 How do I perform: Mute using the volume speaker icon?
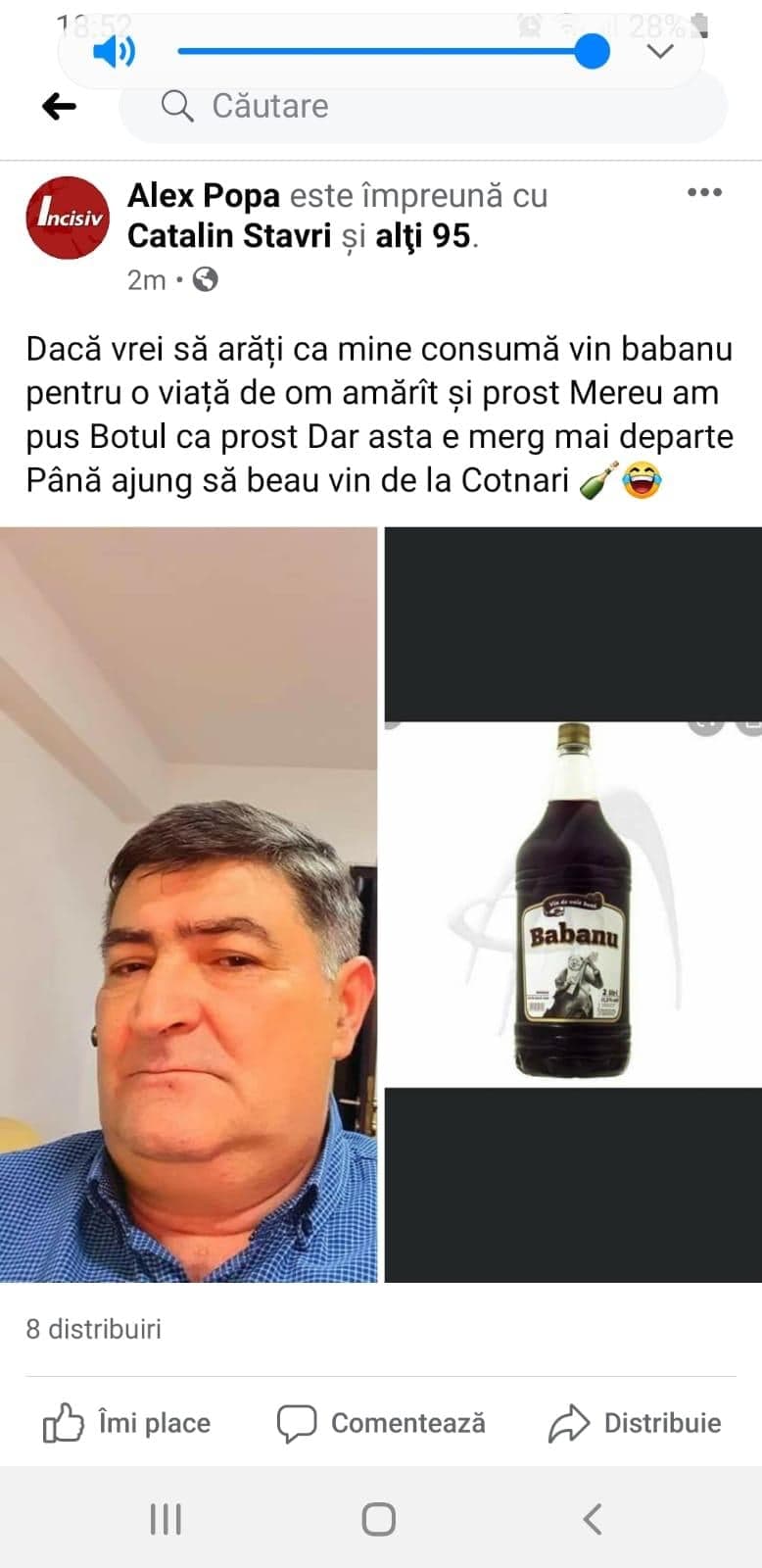[114, 51]
